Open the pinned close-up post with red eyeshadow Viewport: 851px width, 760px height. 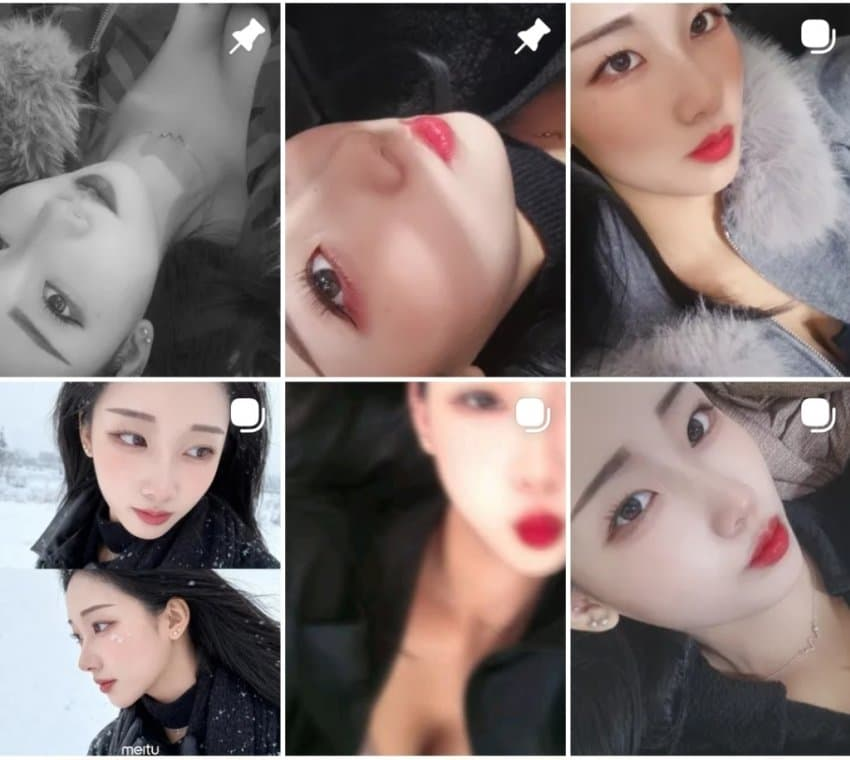[425, 190]
